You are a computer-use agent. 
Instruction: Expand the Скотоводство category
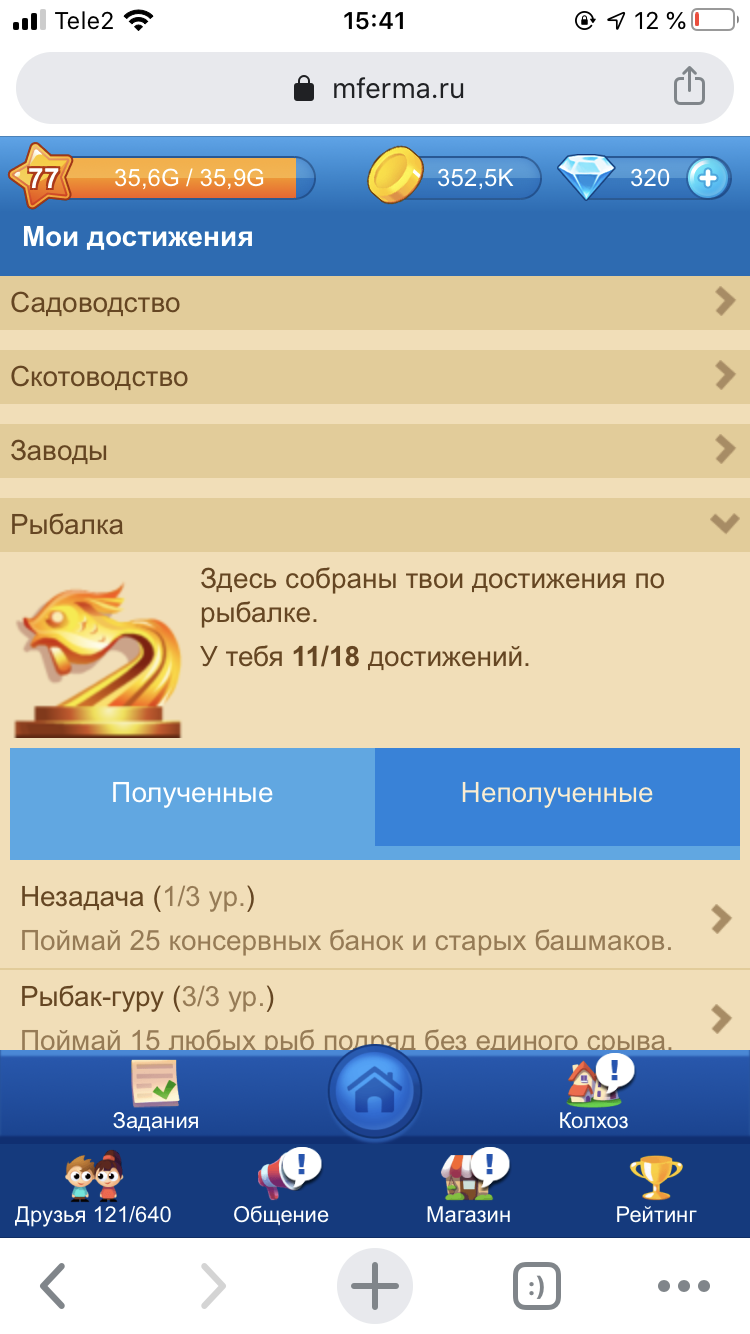[375, 376]
